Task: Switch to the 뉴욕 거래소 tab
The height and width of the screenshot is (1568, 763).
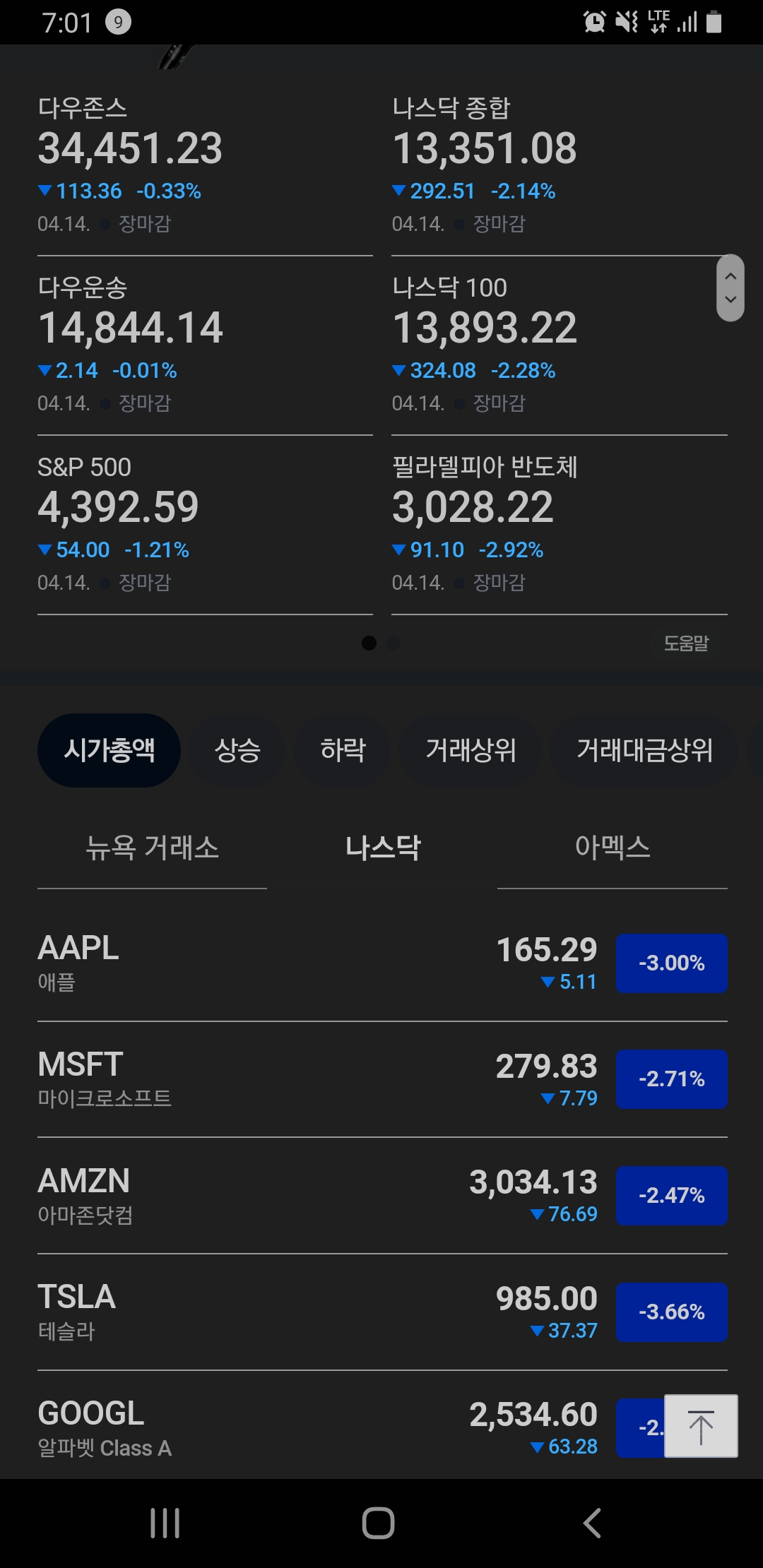Action: pyautogui.click(x=152, y=848)
